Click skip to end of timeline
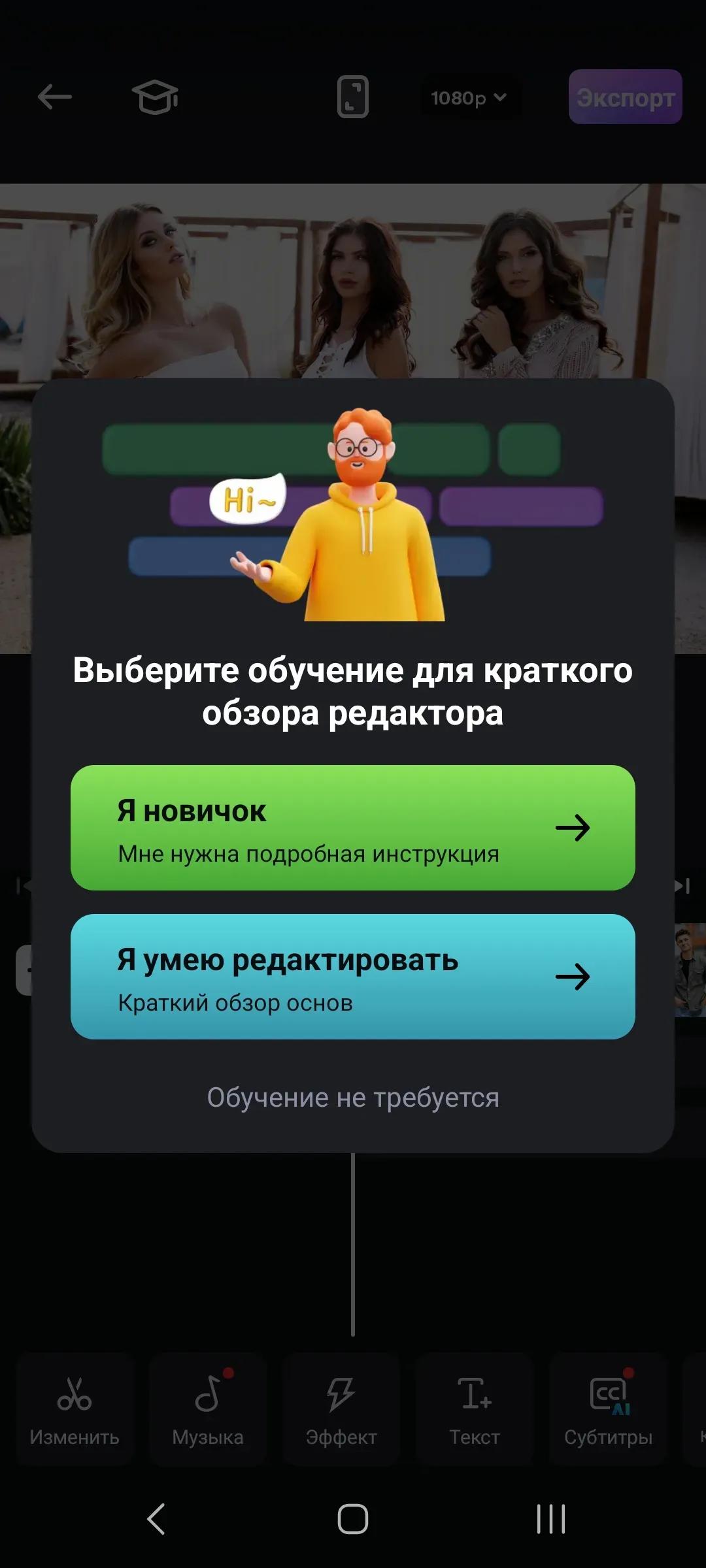 click(x=682, y=886)
